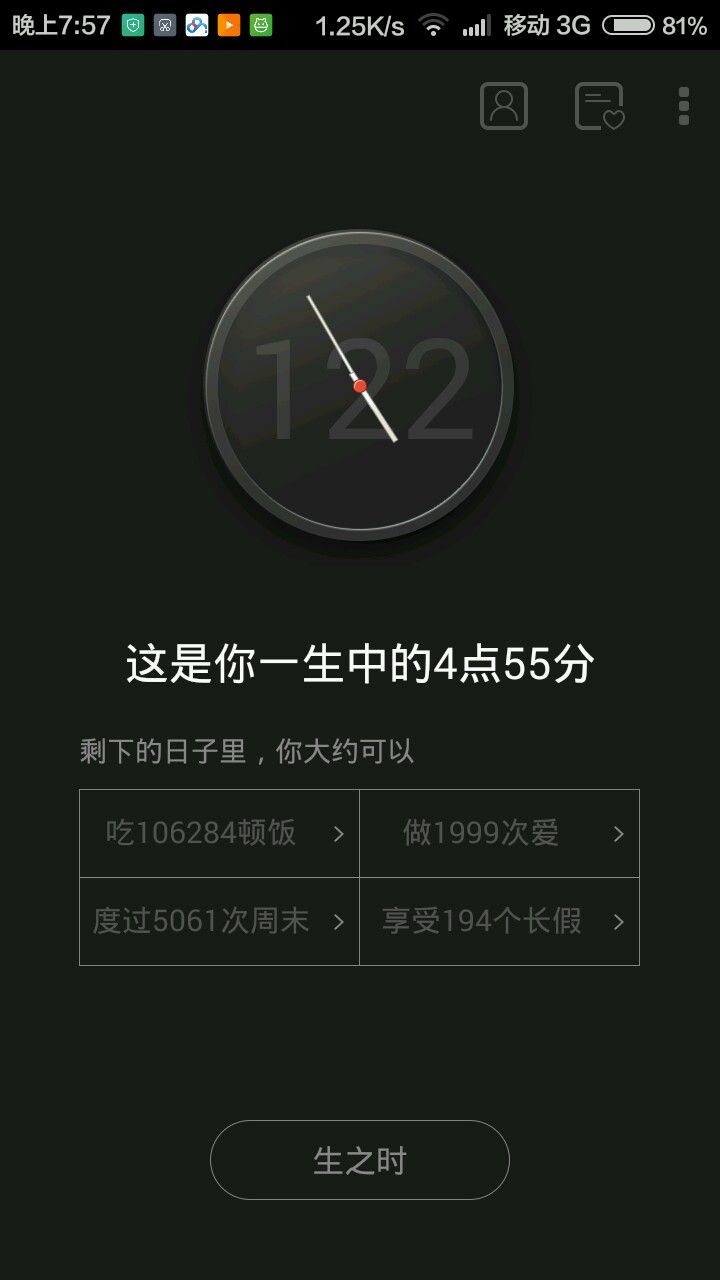The height and width of the screenshot is (1280, 720).
Task: Open the 吃106284顿饭 cell
Action: point(220,833)
